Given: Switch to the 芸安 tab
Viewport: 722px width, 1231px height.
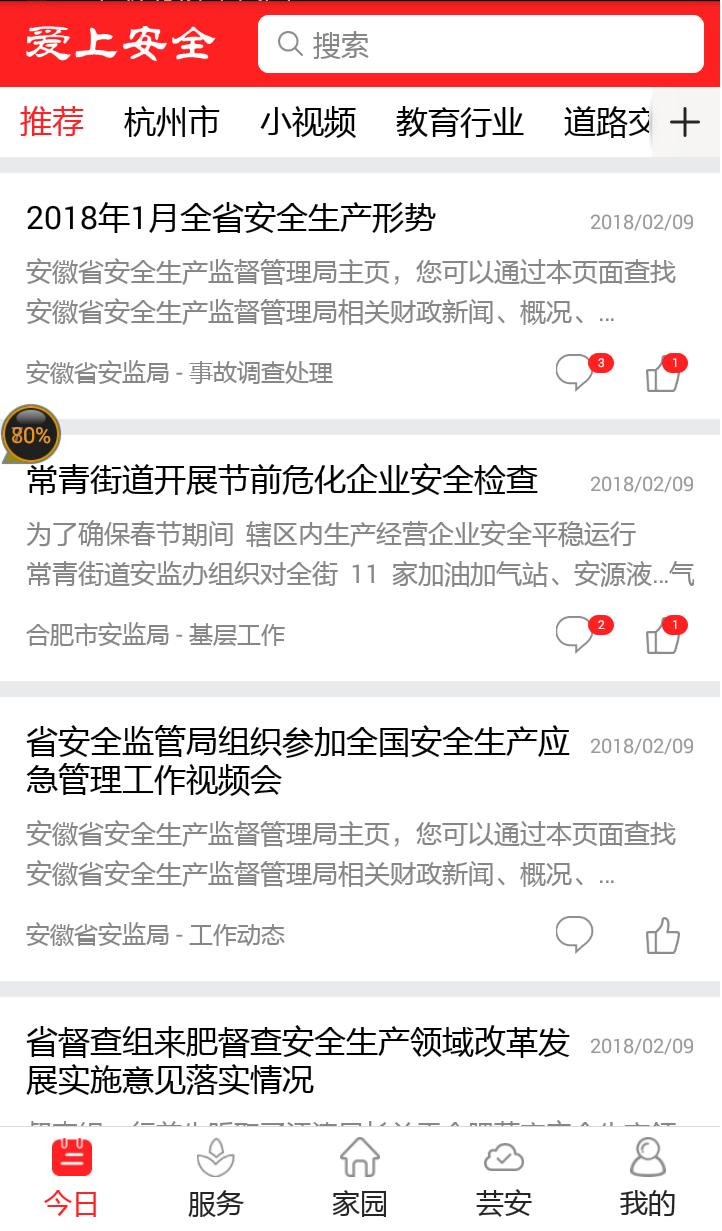Looking at the screenshot, I should (x=504, y=1179).
